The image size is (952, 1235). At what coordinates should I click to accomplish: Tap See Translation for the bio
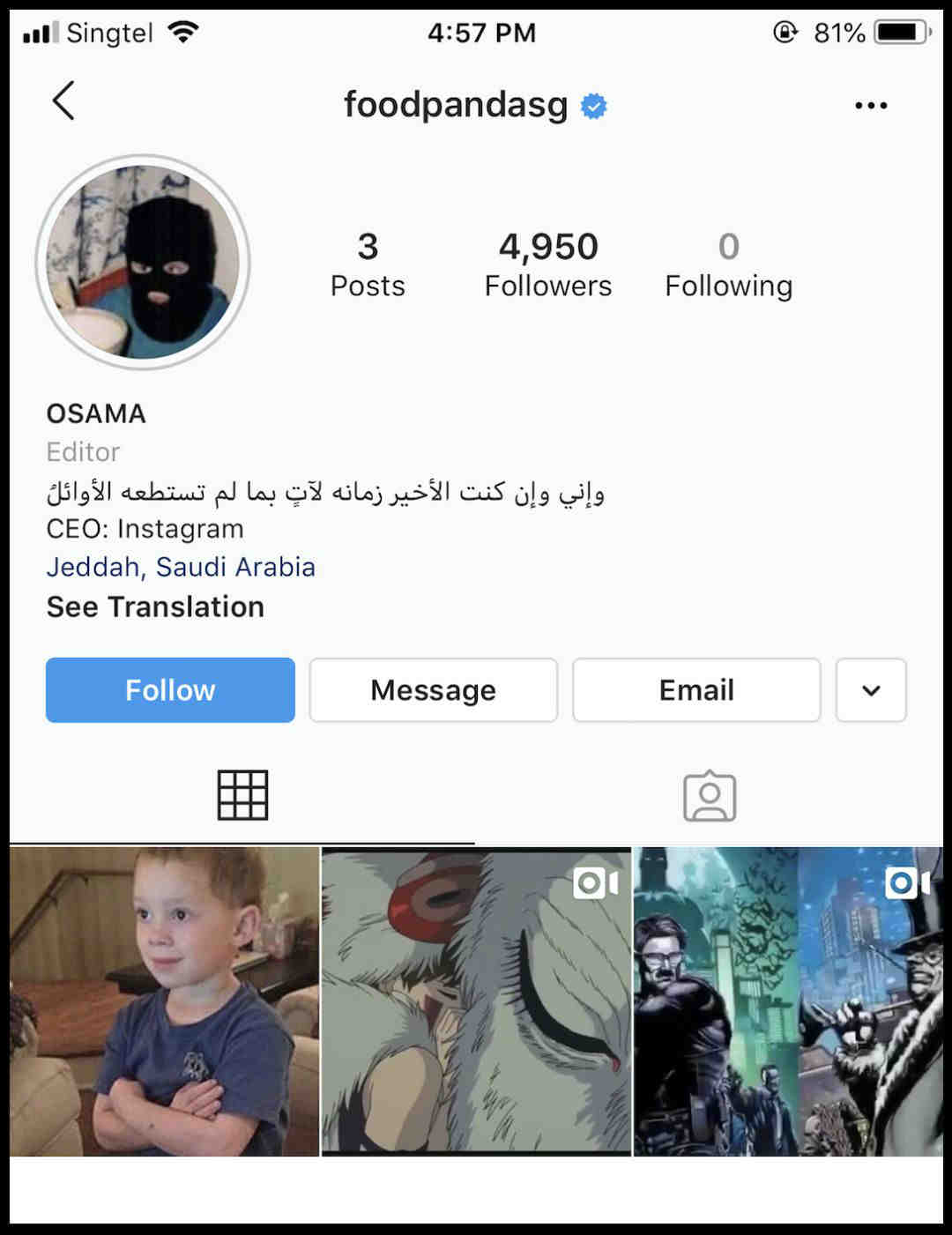click(155, 606)
